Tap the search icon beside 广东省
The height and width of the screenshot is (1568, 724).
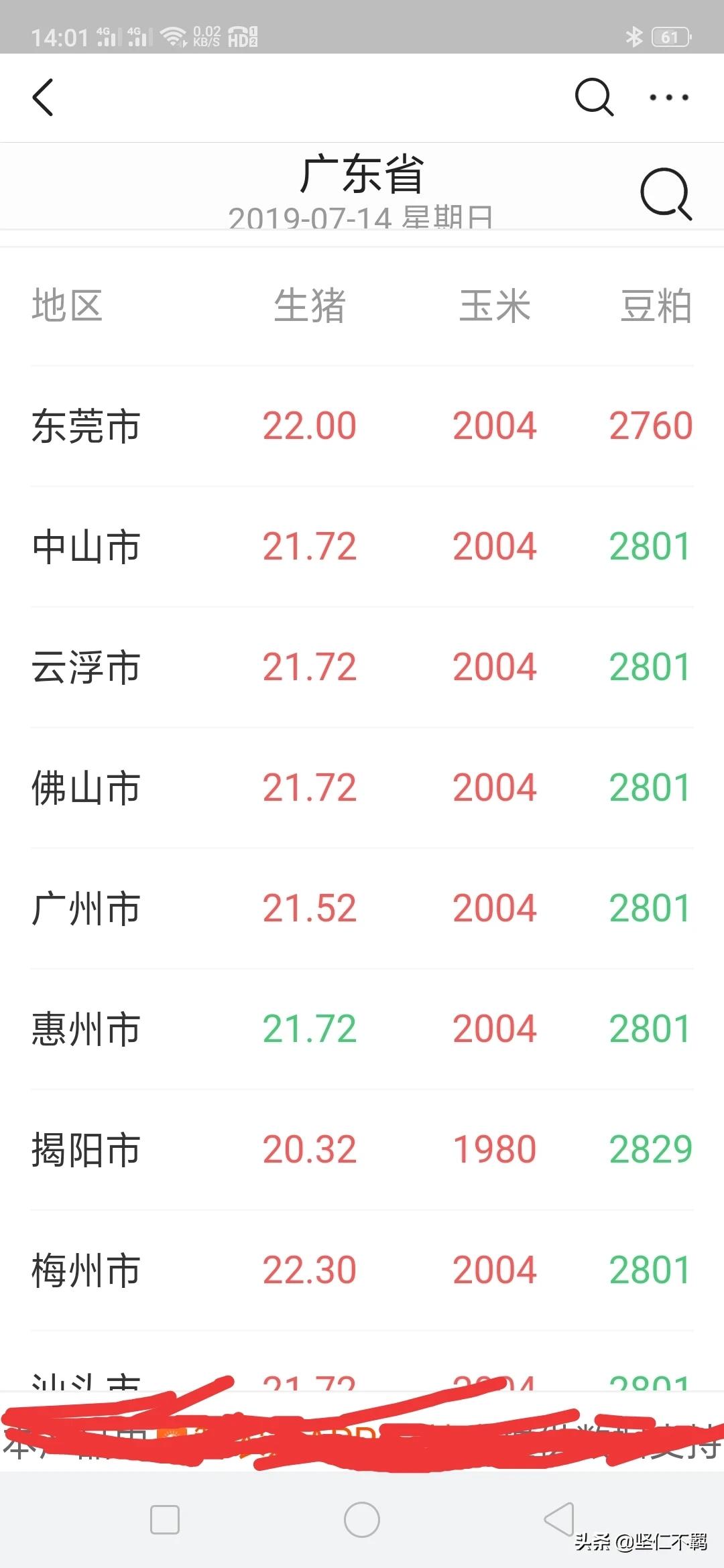(x=666, y=194)
